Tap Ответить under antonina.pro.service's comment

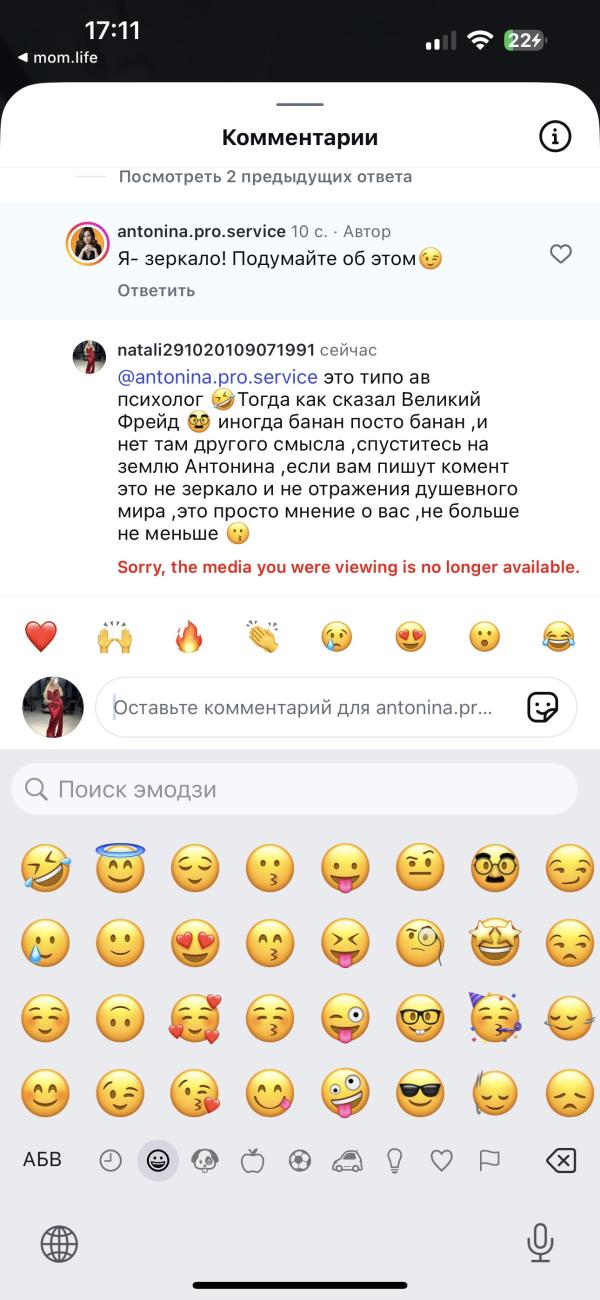(x=156, y=290)
